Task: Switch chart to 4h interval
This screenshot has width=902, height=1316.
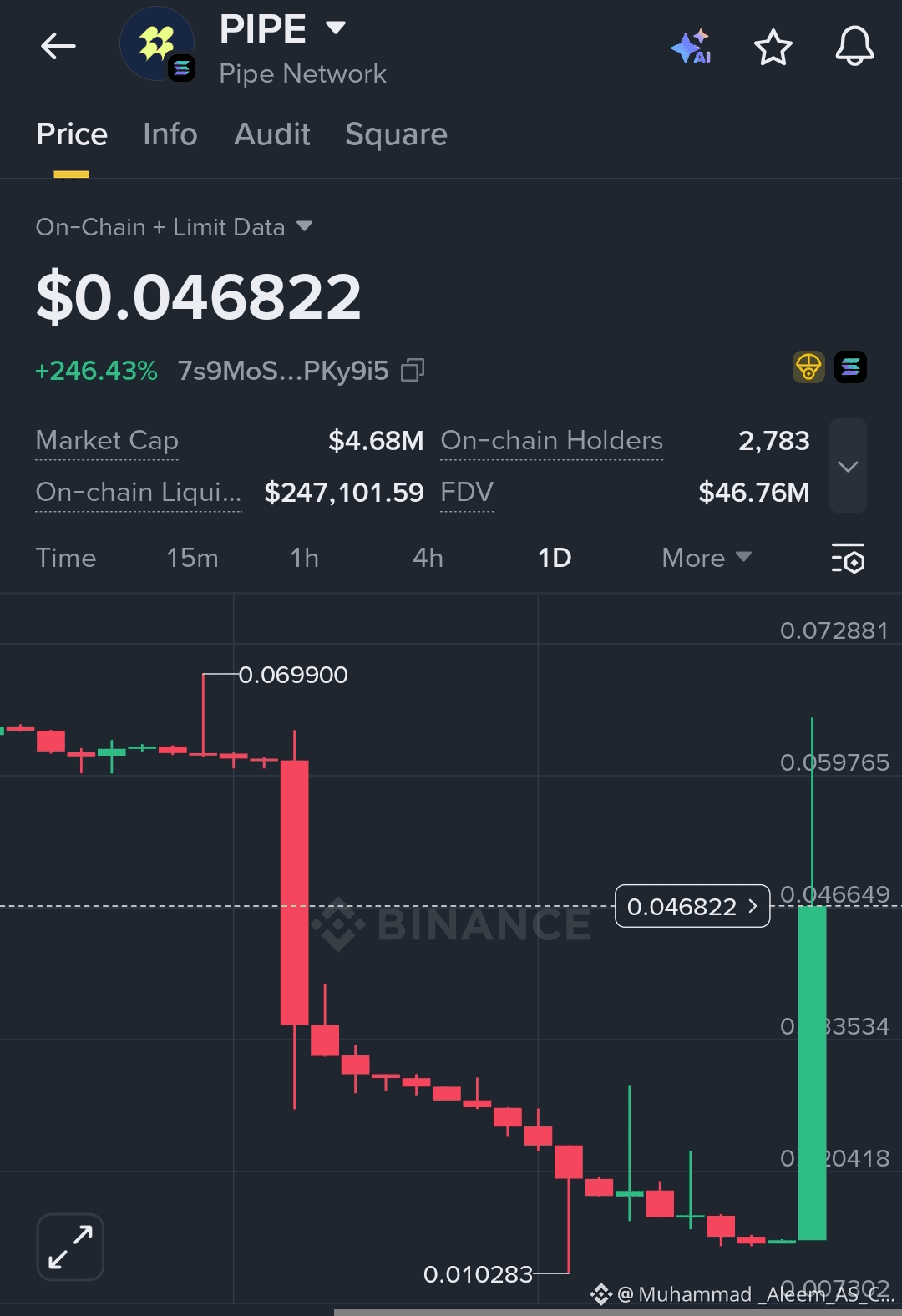Action: (x=428, y=558)
